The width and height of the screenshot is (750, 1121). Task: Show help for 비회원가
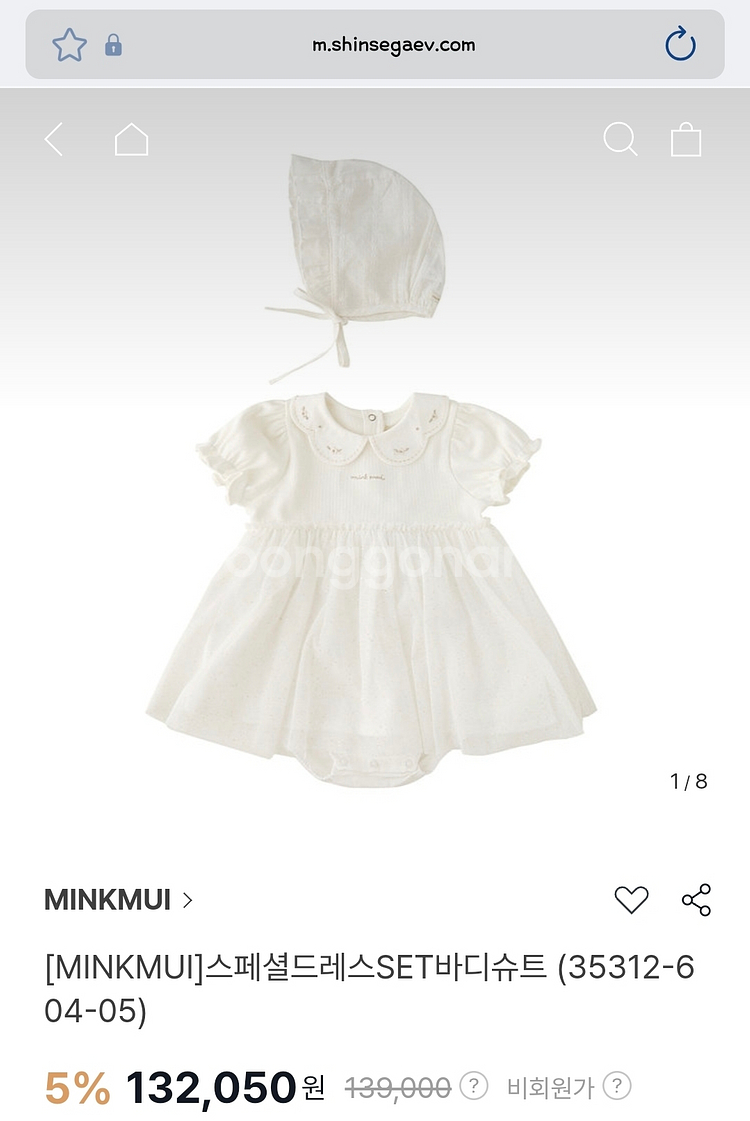pyautogui.click(x=619, y=1086)
